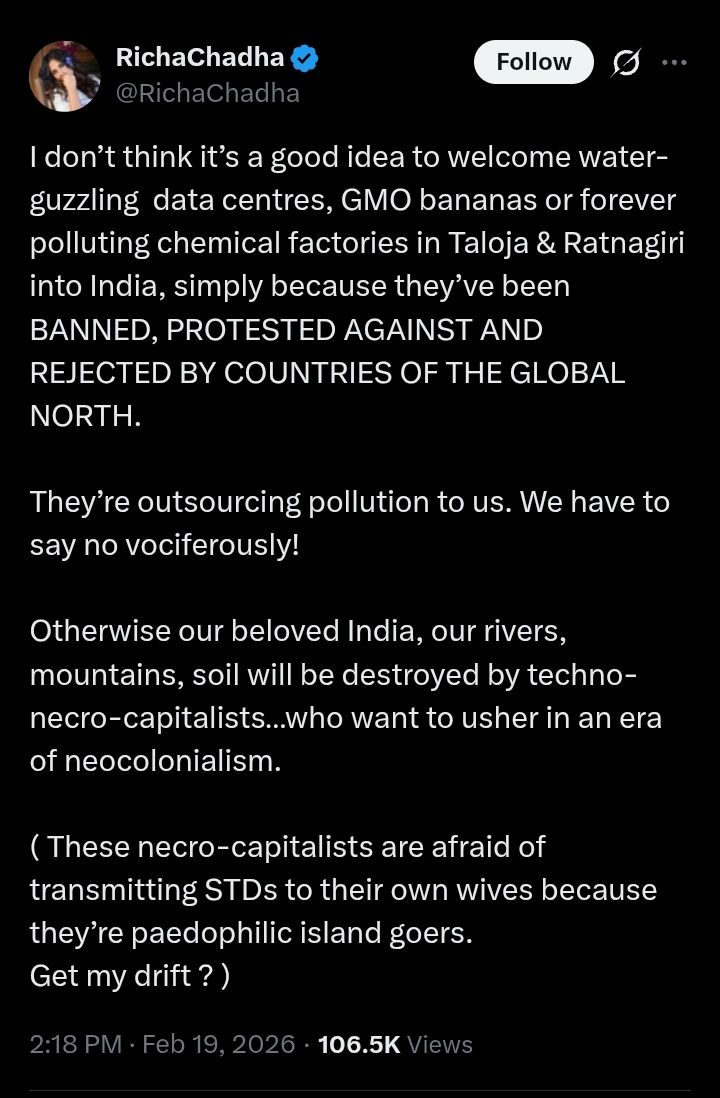Open the post's three-dot overflow menu
Screen dimensions: 720x1098
coord(674,62)
